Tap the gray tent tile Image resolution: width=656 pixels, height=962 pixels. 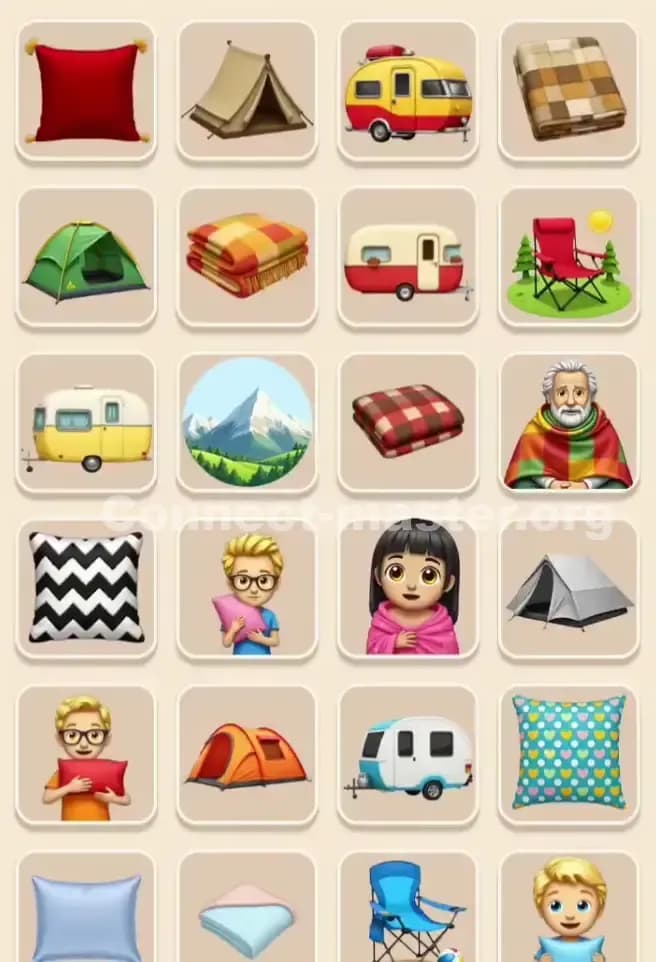click(568, 590)
